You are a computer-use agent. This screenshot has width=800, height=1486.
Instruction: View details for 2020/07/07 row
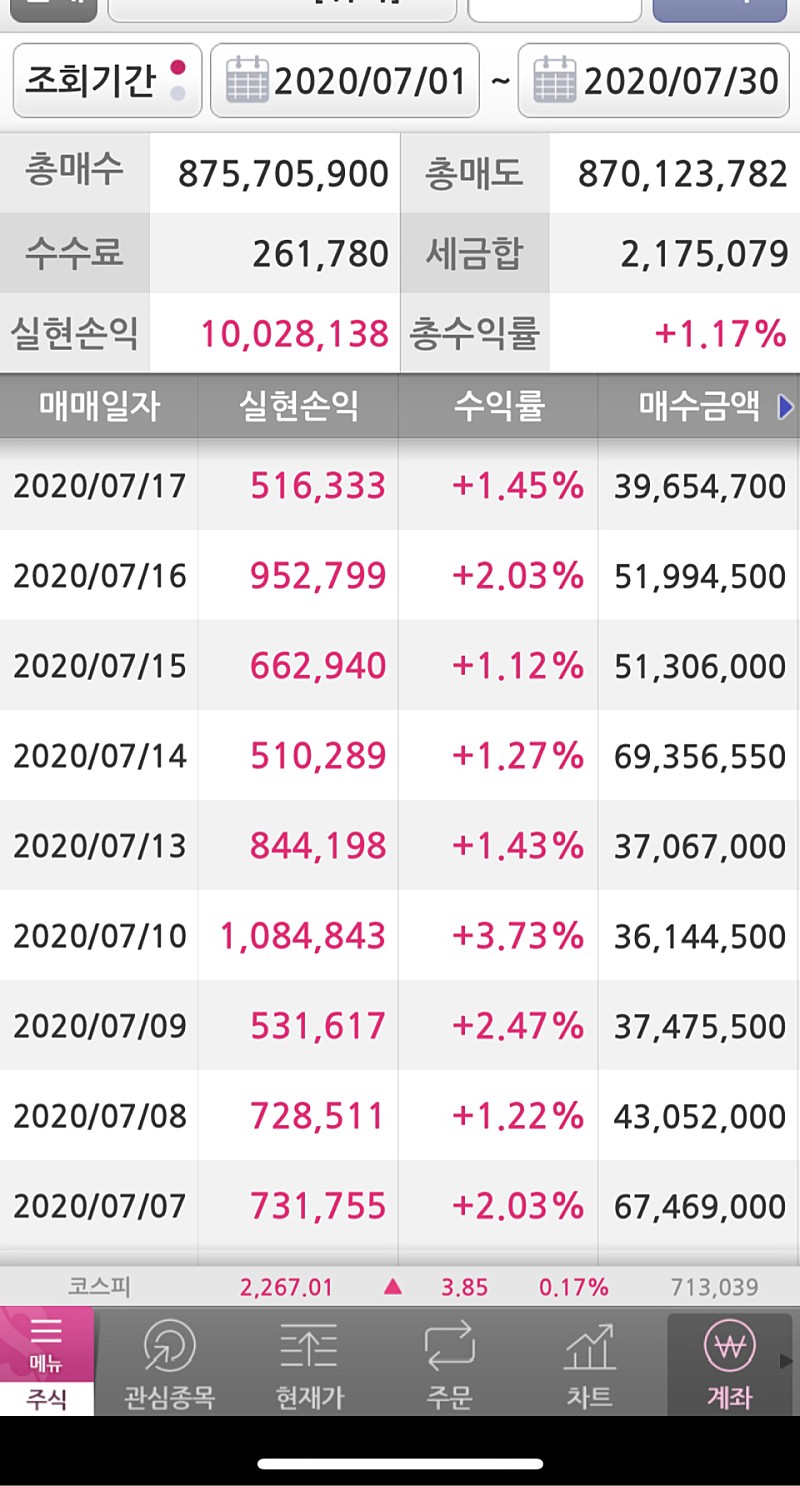(x=400, y=1206)
